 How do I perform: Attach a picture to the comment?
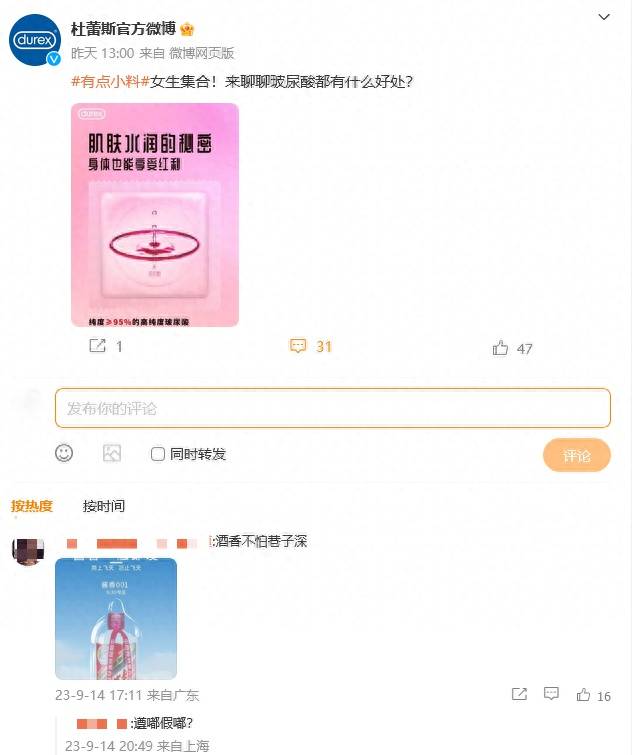pyautogui.click(x=111, y=453)
